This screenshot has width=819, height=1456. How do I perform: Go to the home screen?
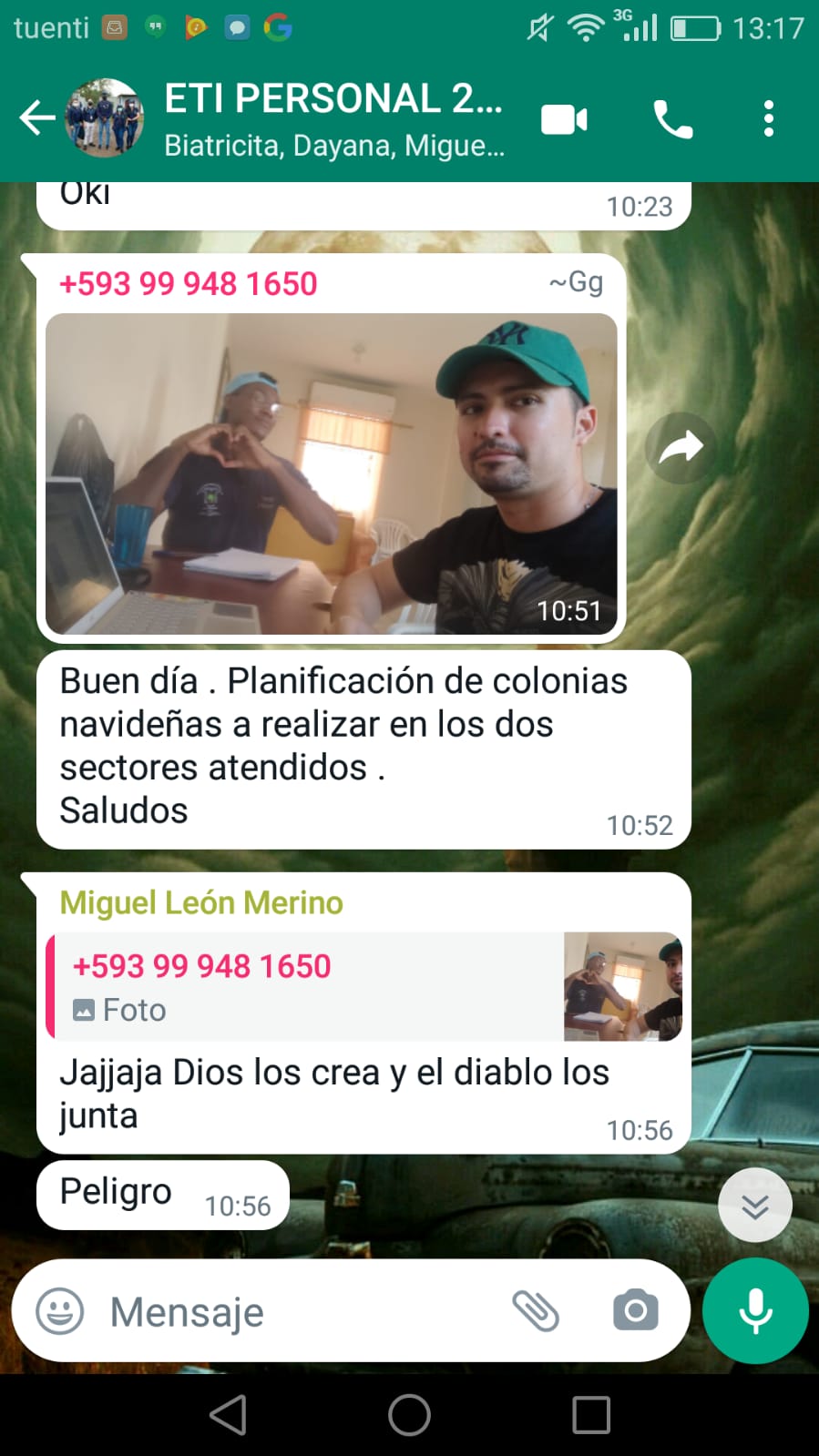pos(409,1415)
